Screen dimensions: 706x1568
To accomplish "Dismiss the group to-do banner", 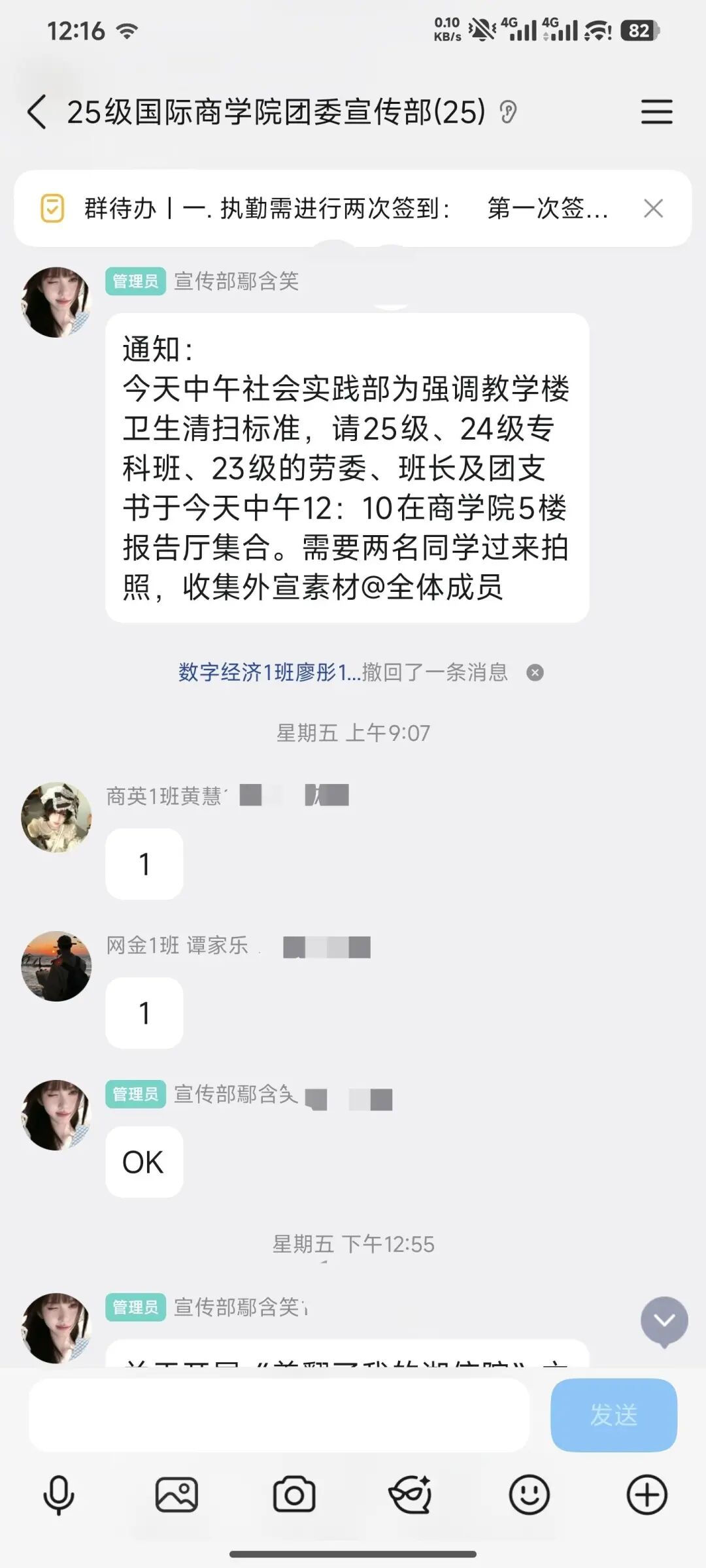I will pos(653,208).
